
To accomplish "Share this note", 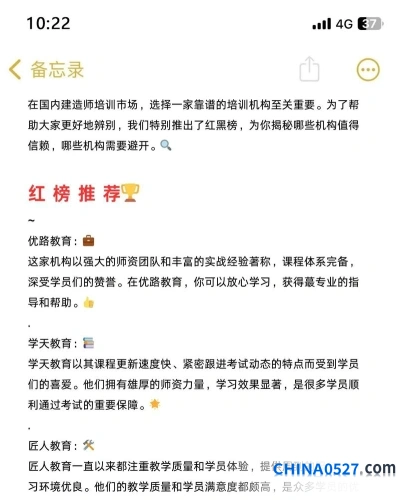I will pyautogui.click(x=309, y=69).
